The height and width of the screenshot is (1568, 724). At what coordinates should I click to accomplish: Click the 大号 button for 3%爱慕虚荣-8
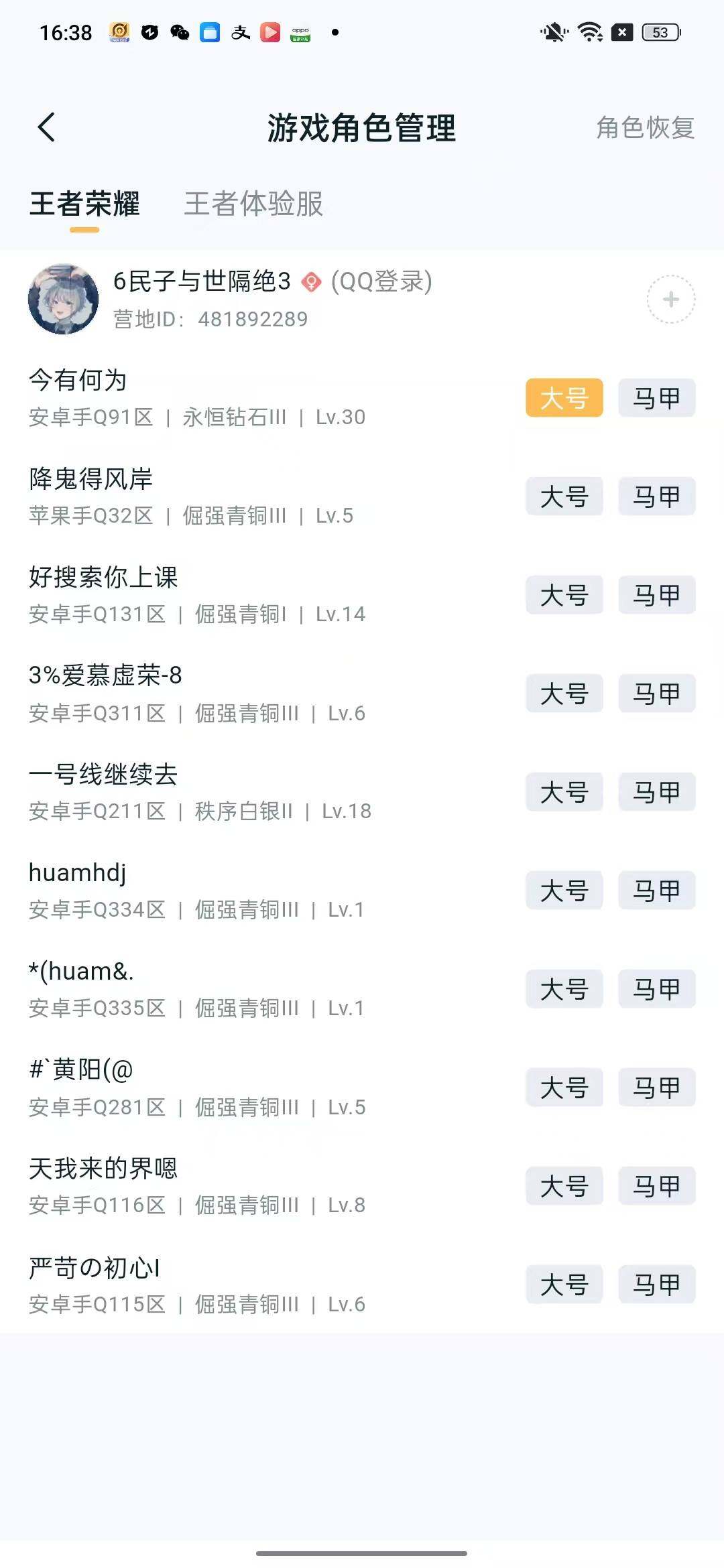coord(564,694)
